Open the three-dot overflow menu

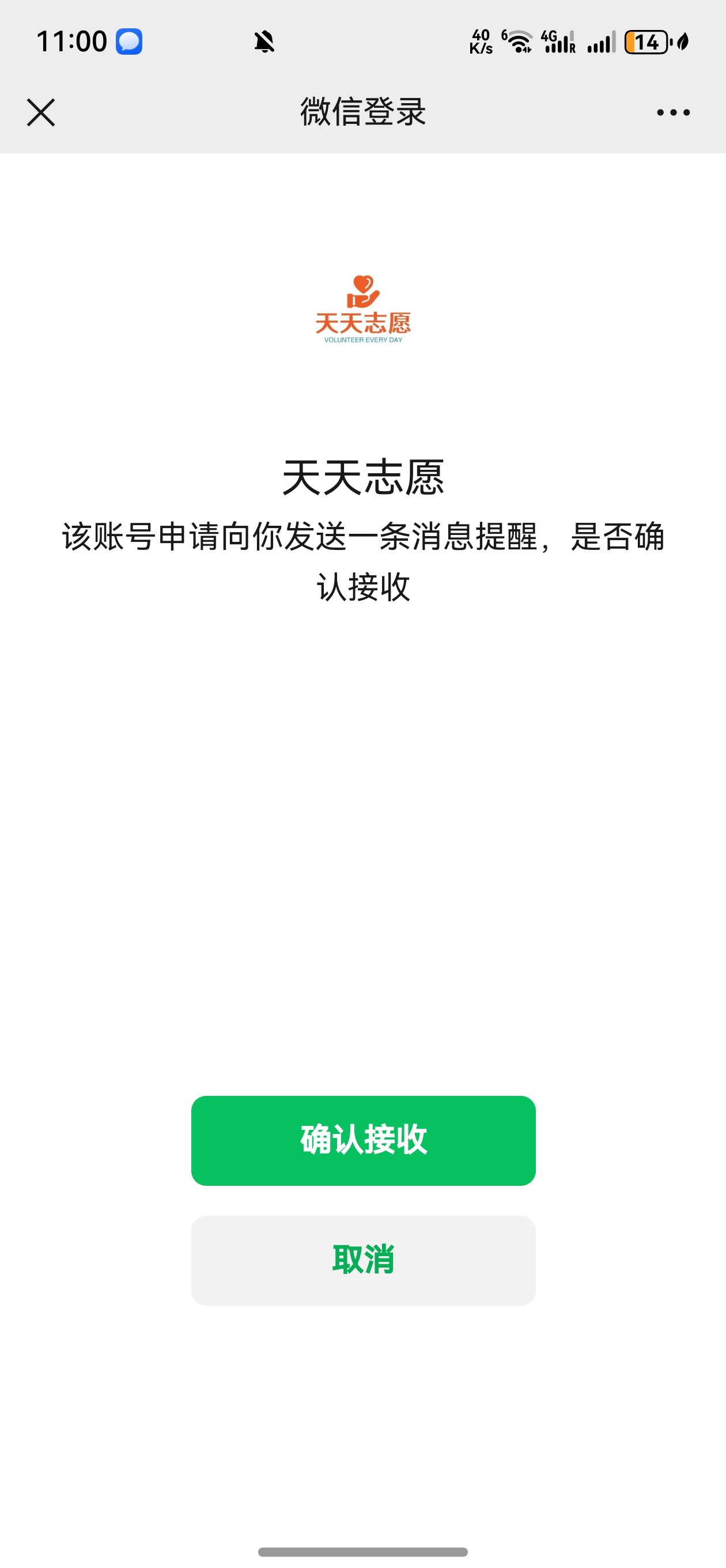click(673, 112)
